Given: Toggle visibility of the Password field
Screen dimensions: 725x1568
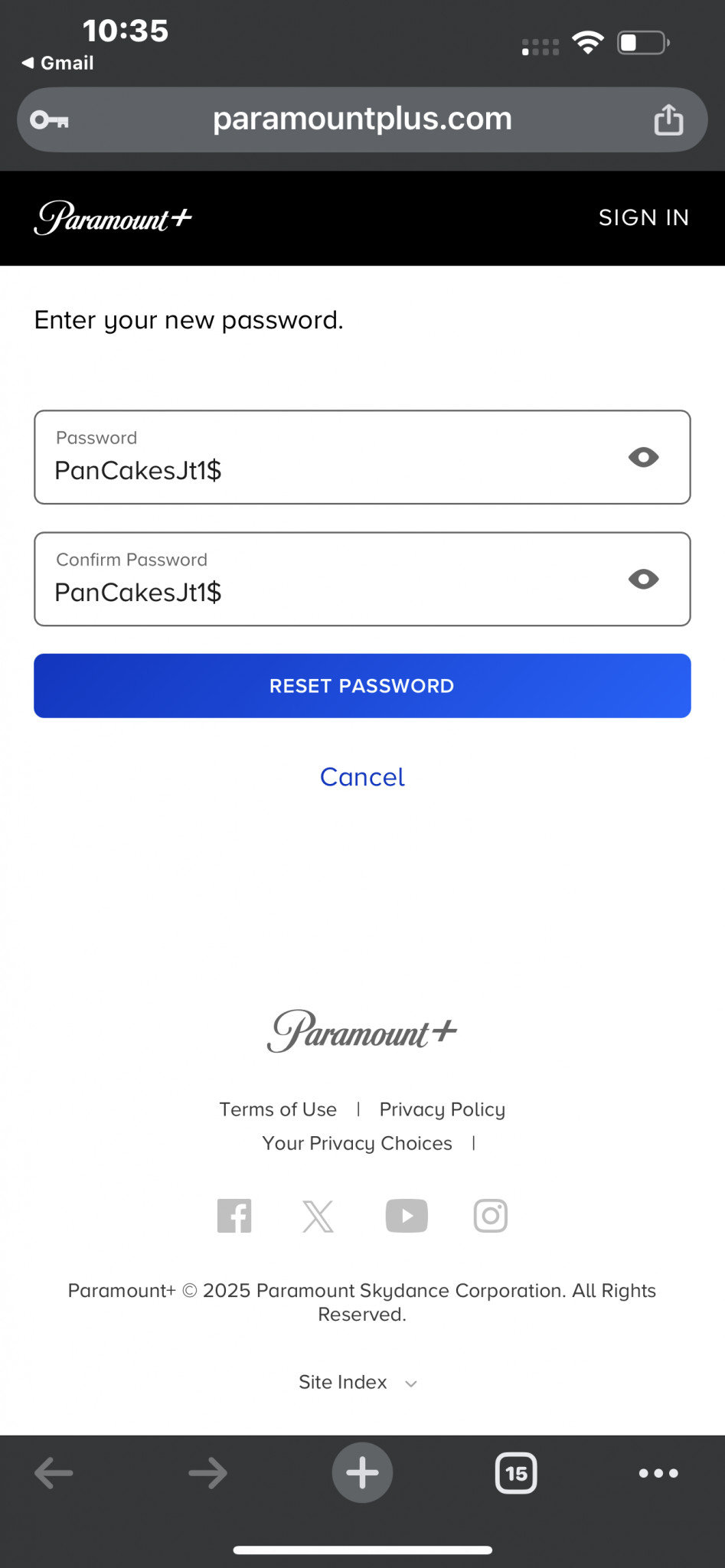Looking at the screenshot, I should click(643, 457).
